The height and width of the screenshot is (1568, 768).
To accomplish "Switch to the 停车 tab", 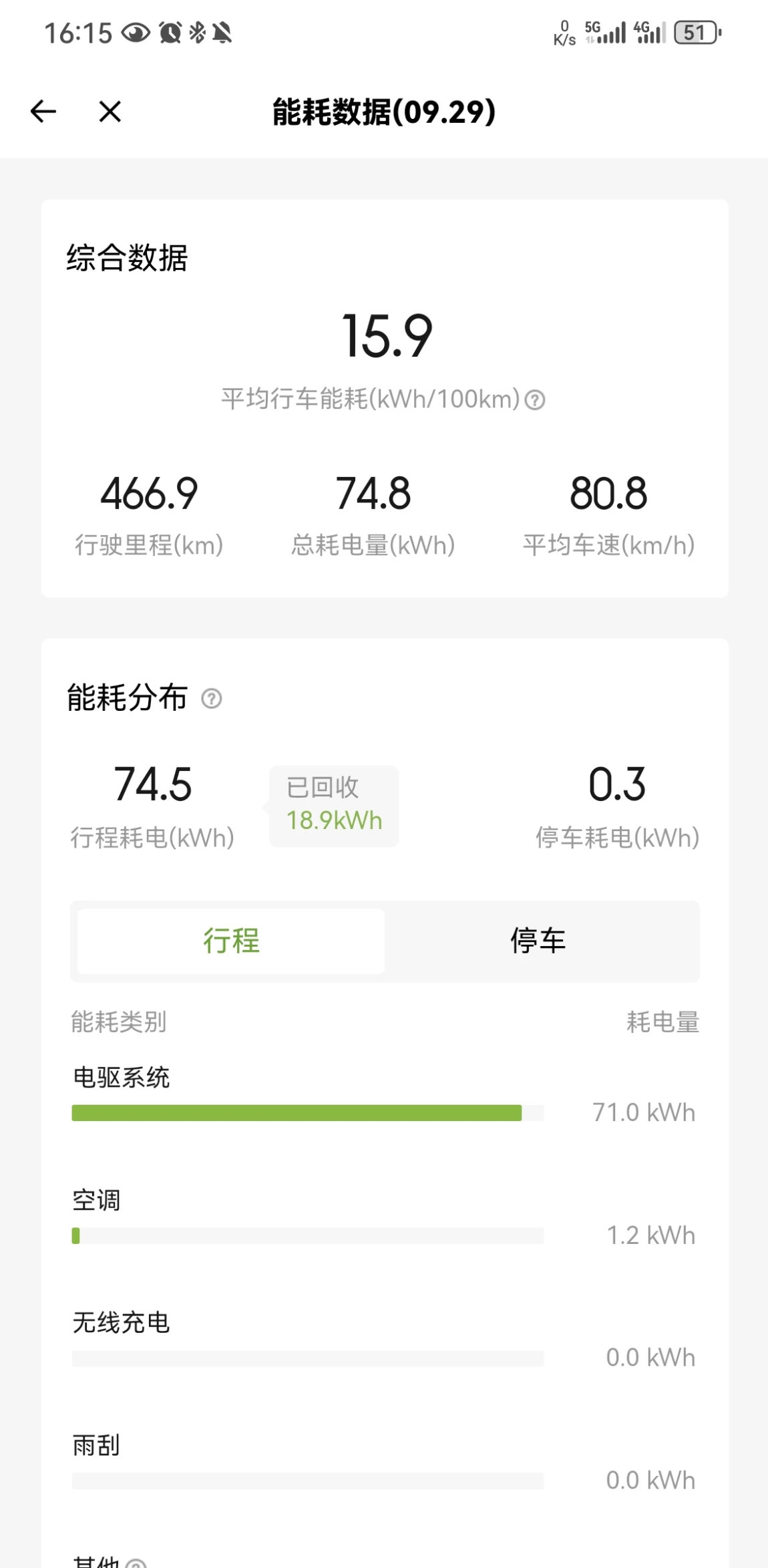I will [x=538, y=941].
